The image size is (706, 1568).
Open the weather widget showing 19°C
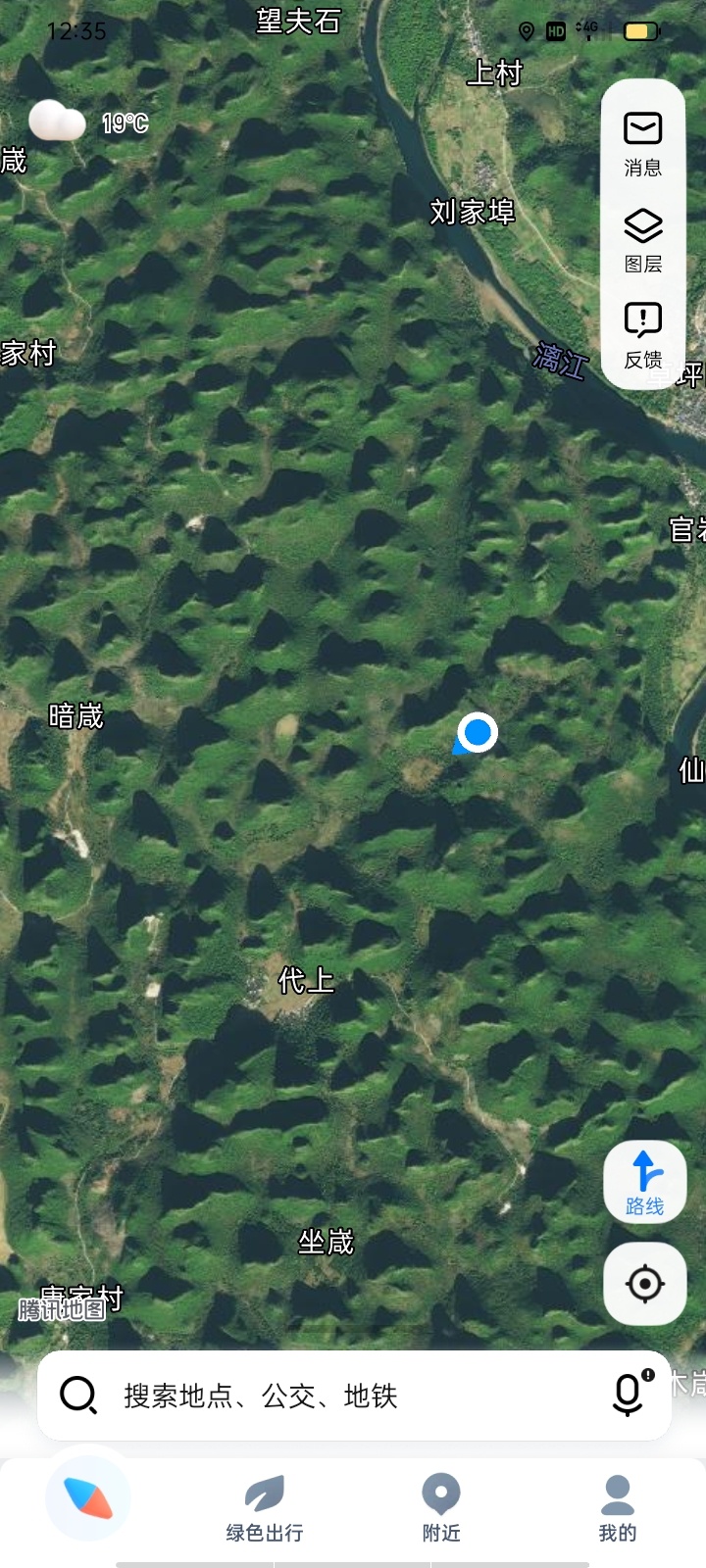click(88, 122)
